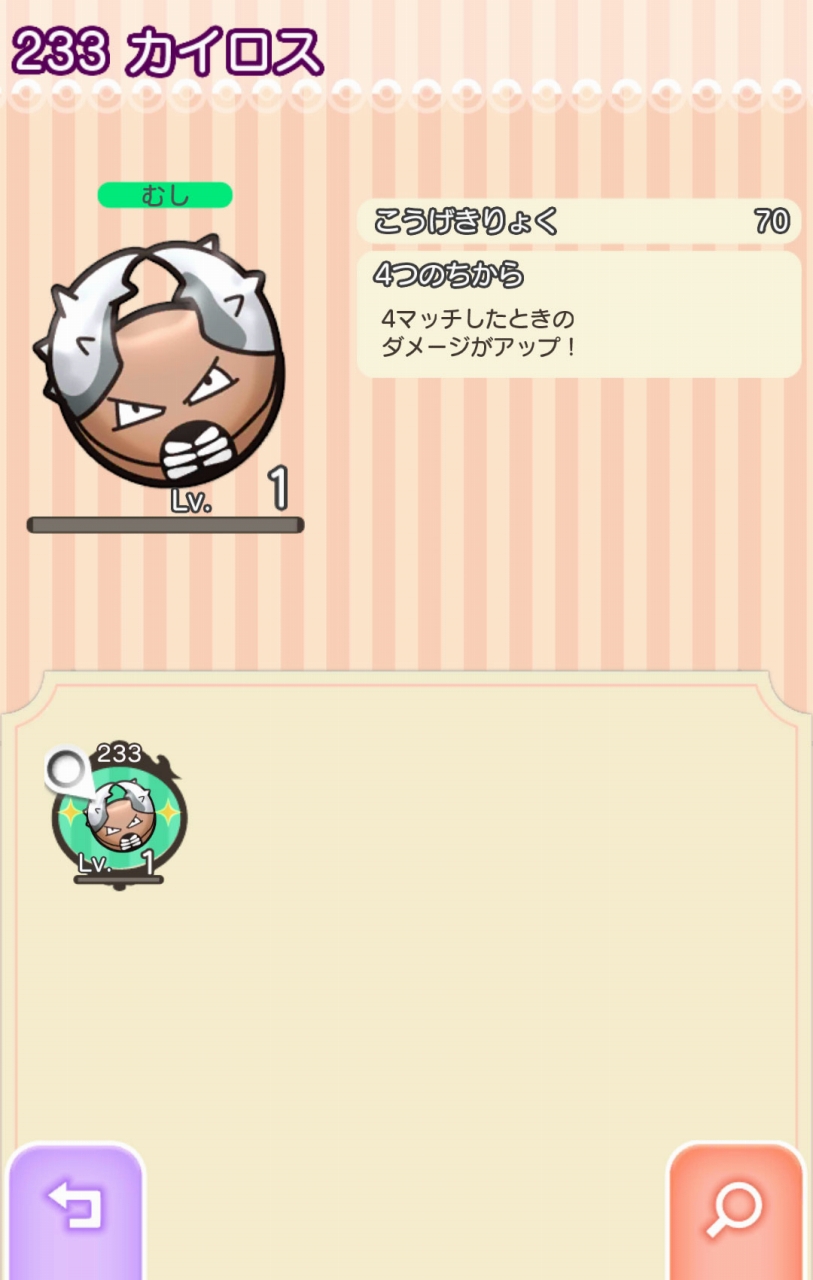
Task: Open the magnifying glass search button
Action: pyautogui.click(x=736, y=1209)
